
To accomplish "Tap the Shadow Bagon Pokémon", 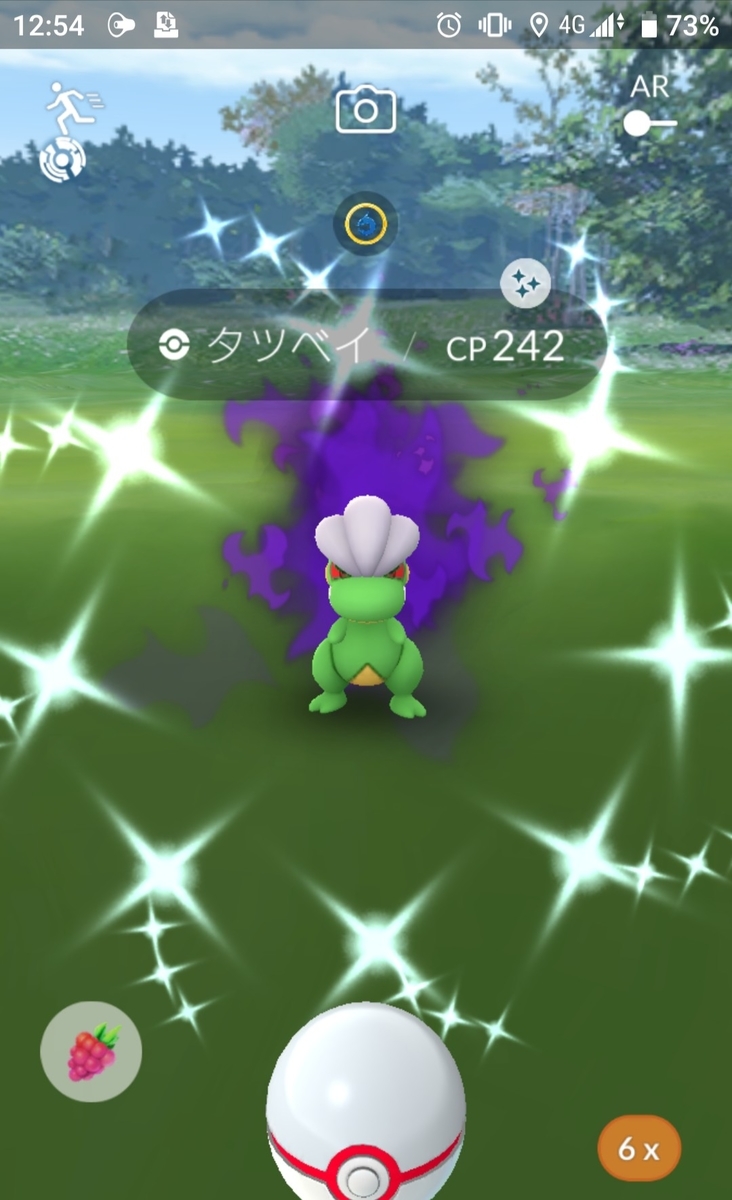I will click(x=368, y=620).
